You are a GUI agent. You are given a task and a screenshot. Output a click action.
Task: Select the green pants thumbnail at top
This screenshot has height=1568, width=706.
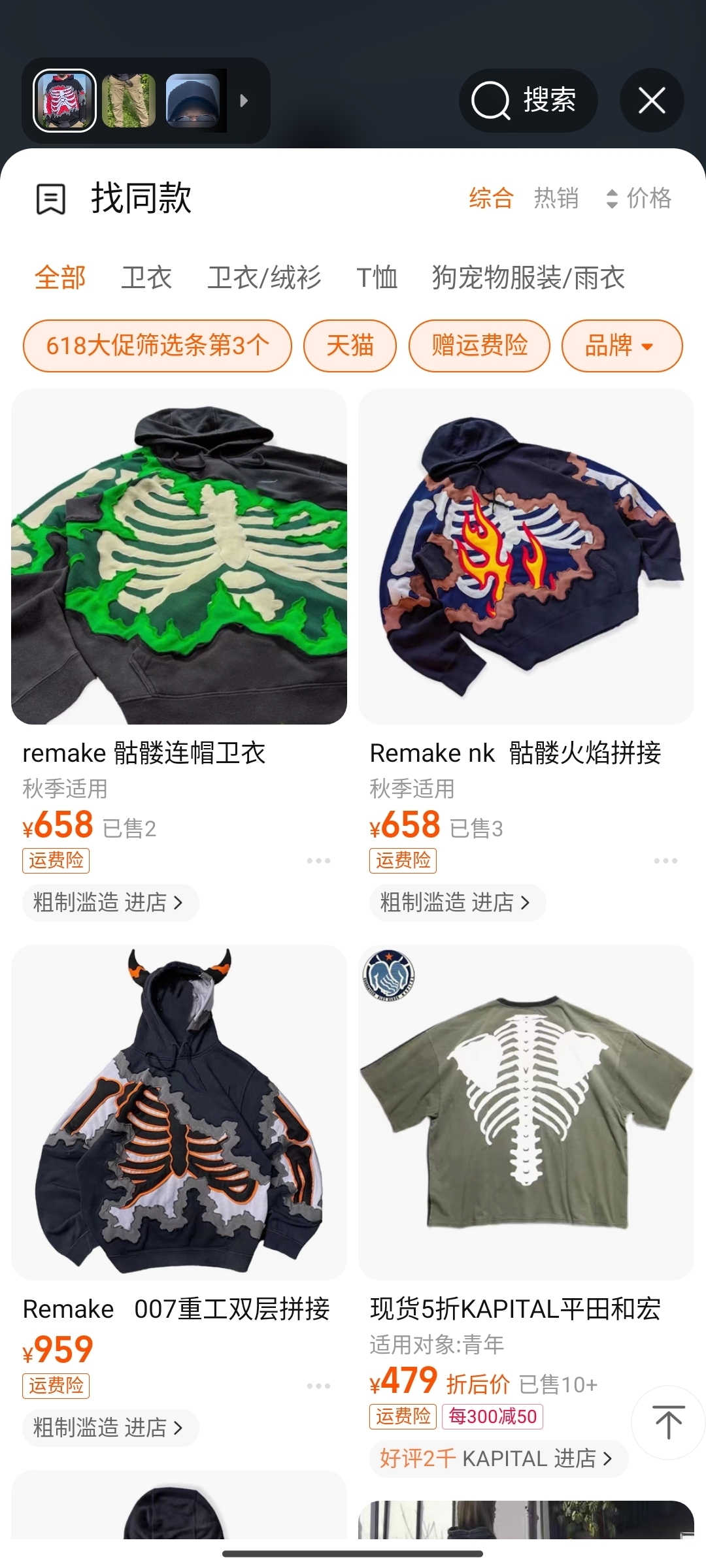pyautogui.click(x=129, y=101)
